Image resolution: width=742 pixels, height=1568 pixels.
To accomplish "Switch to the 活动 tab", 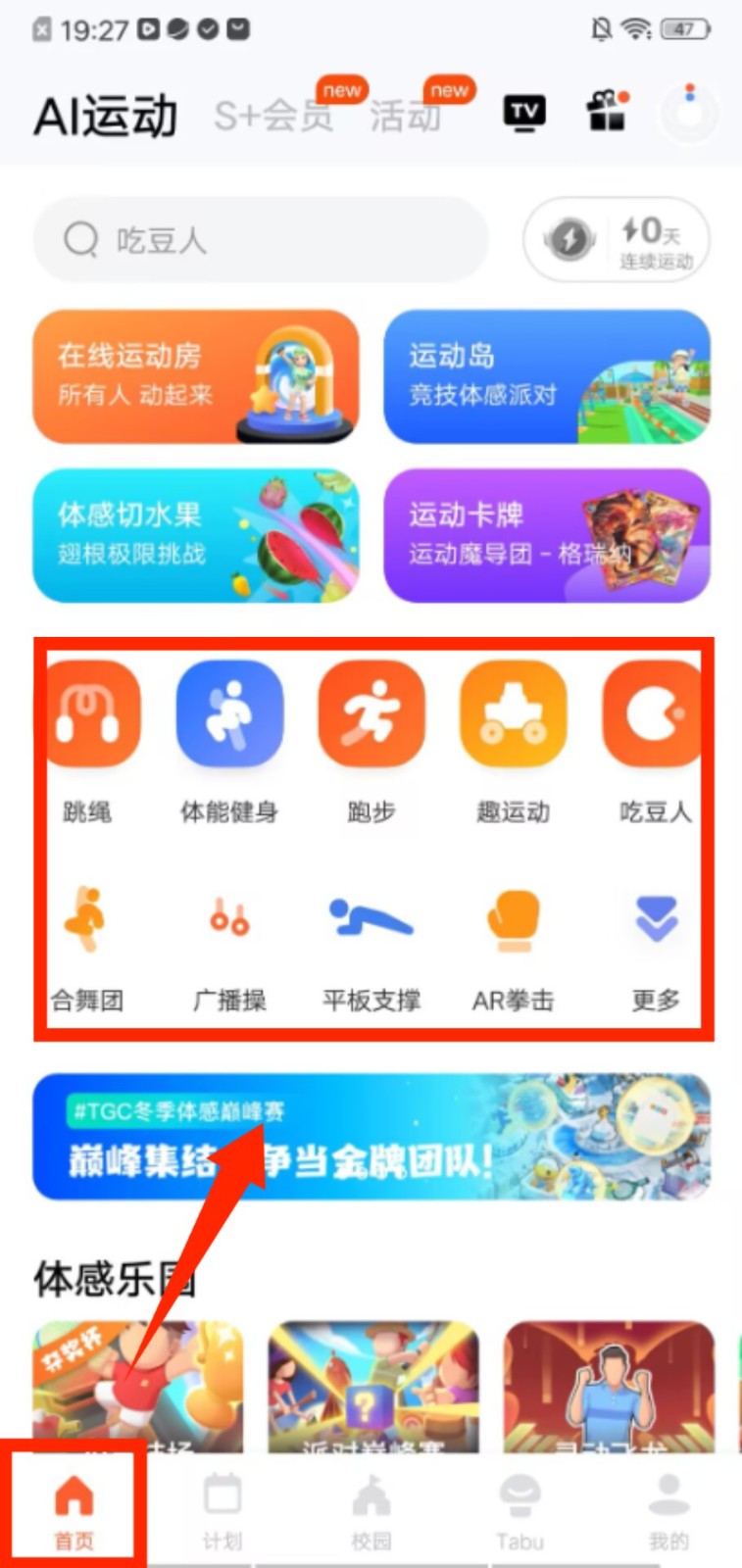I will tap(406, 116).
